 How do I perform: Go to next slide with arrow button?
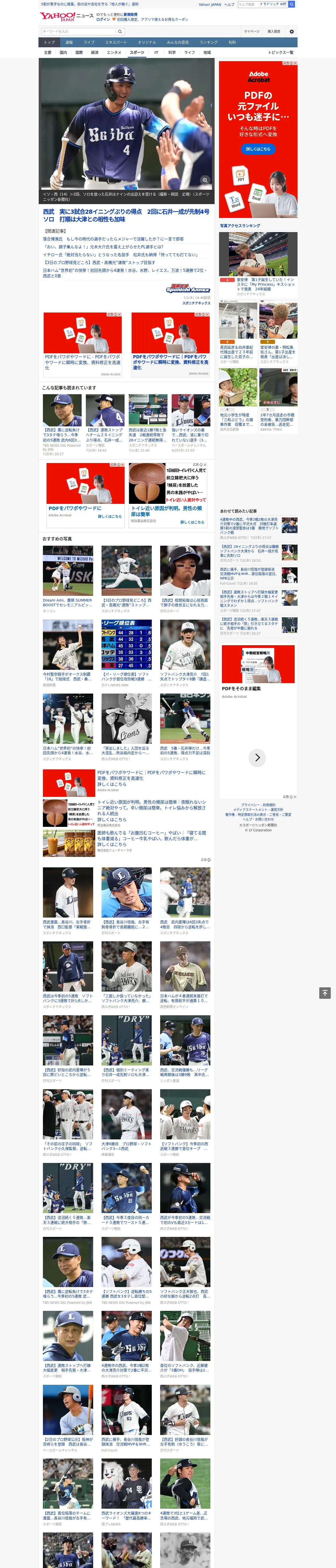[257, 757]
